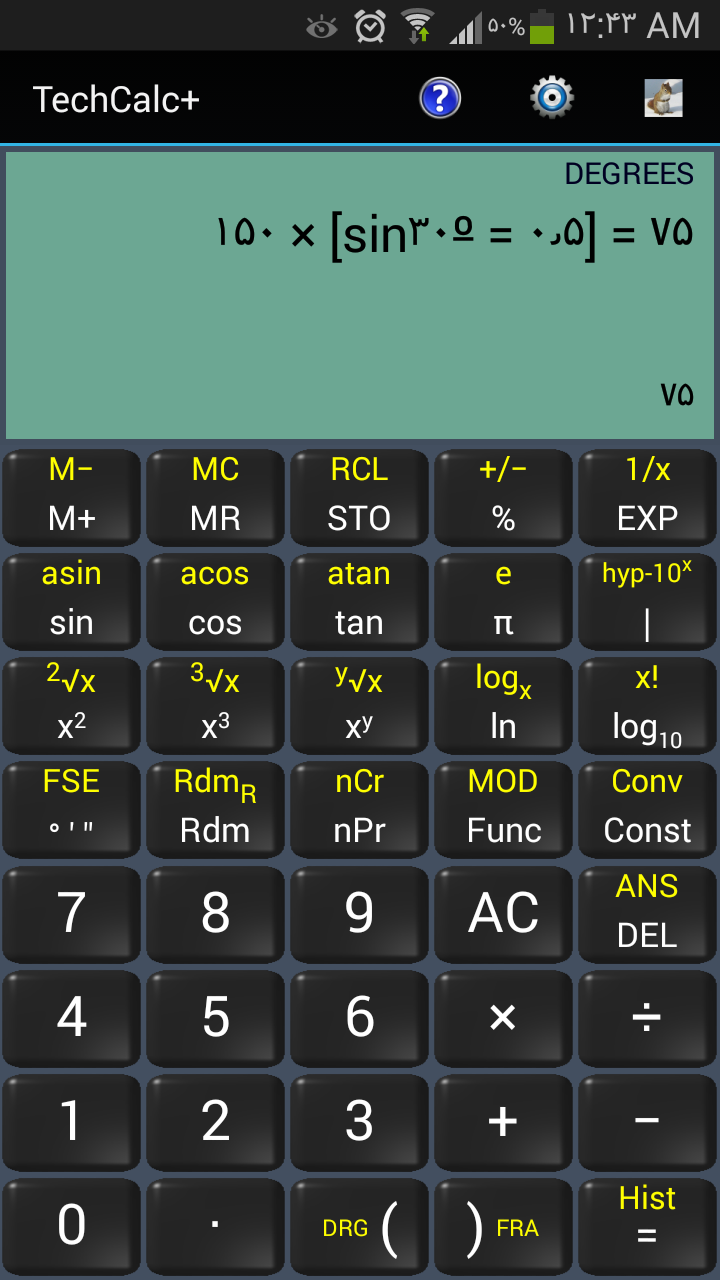Tap the squirrel picture icon
This screenshot has height=1280, width=720.
click(x=663, y=98)
